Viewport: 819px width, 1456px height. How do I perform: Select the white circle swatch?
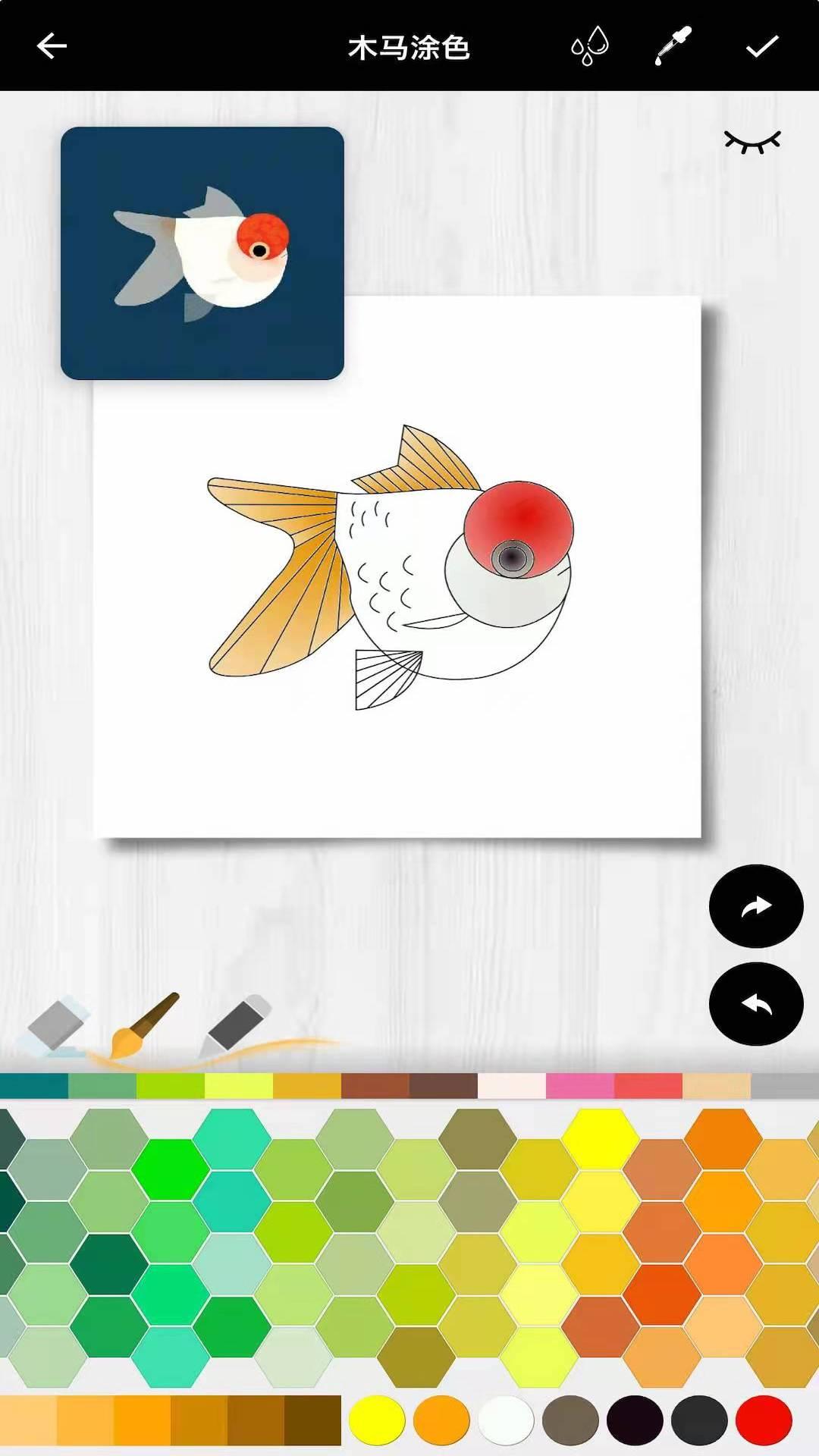point(506,1420)
